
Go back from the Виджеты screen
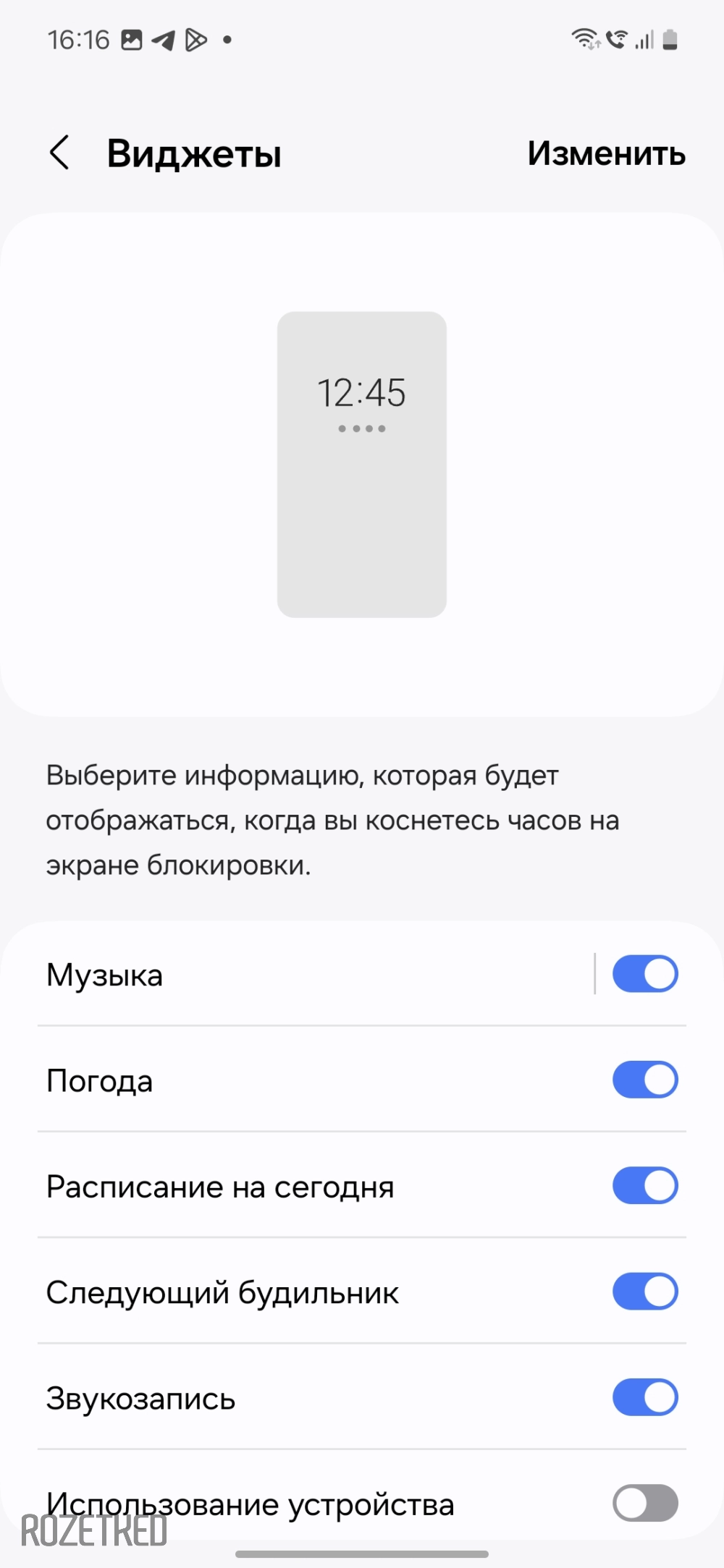click(59, 153)
